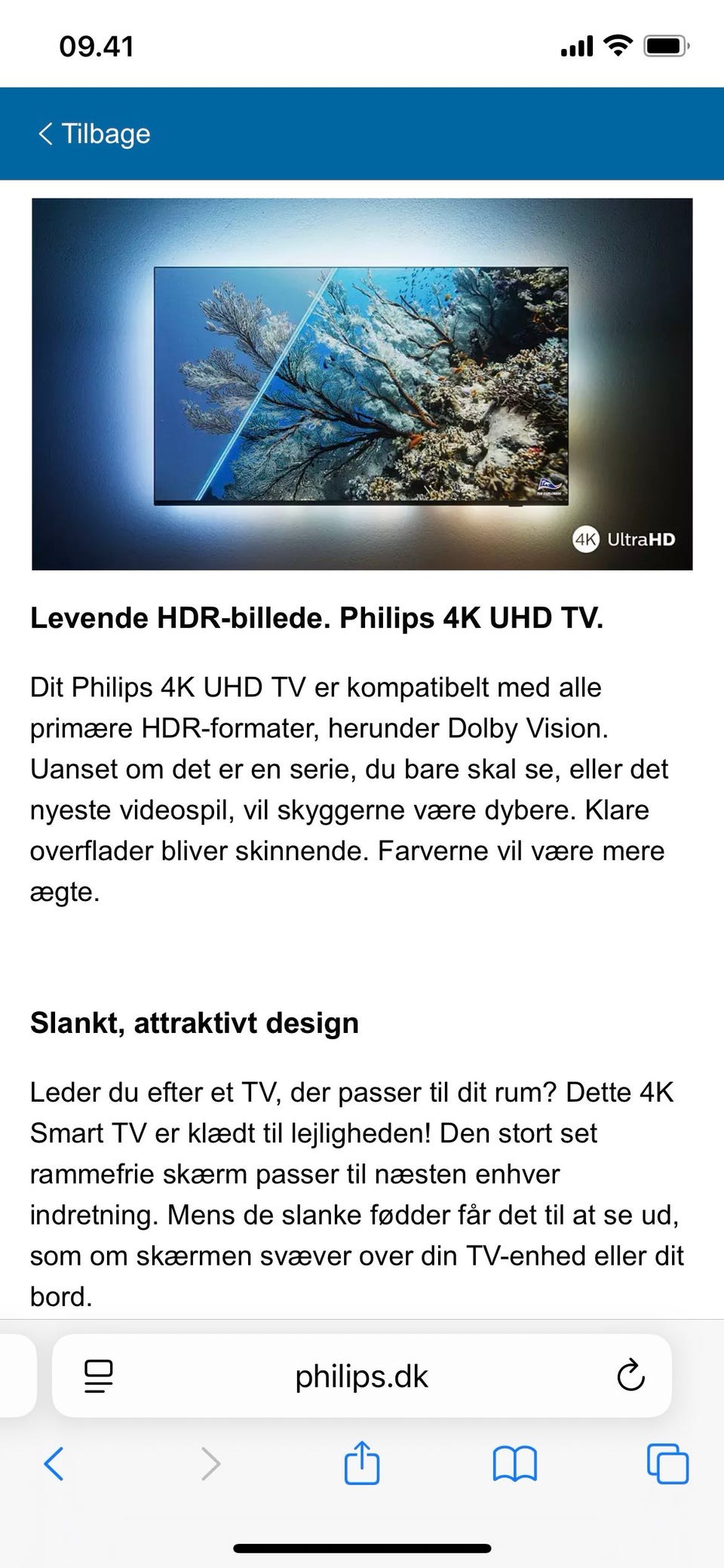
Task: Select the philips.dk address bar
Action: pos(362,1376)
